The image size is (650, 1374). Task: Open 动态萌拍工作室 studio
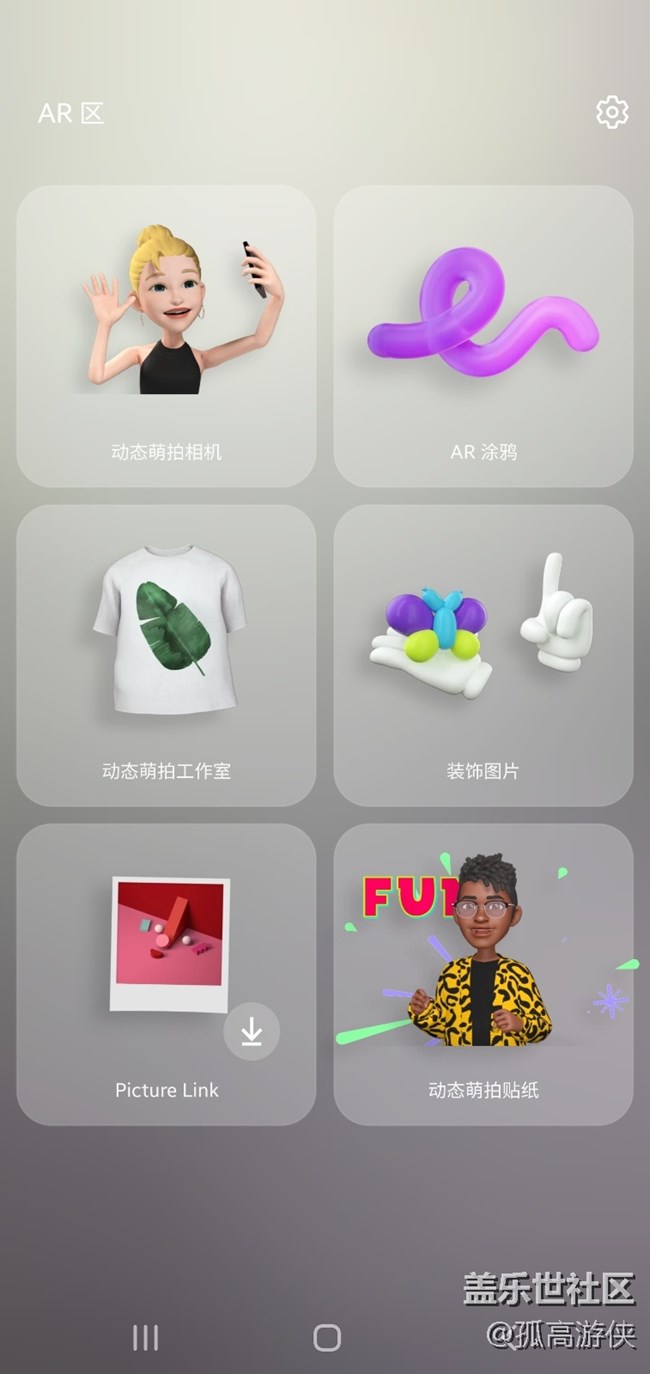click(x=166, y=655)
